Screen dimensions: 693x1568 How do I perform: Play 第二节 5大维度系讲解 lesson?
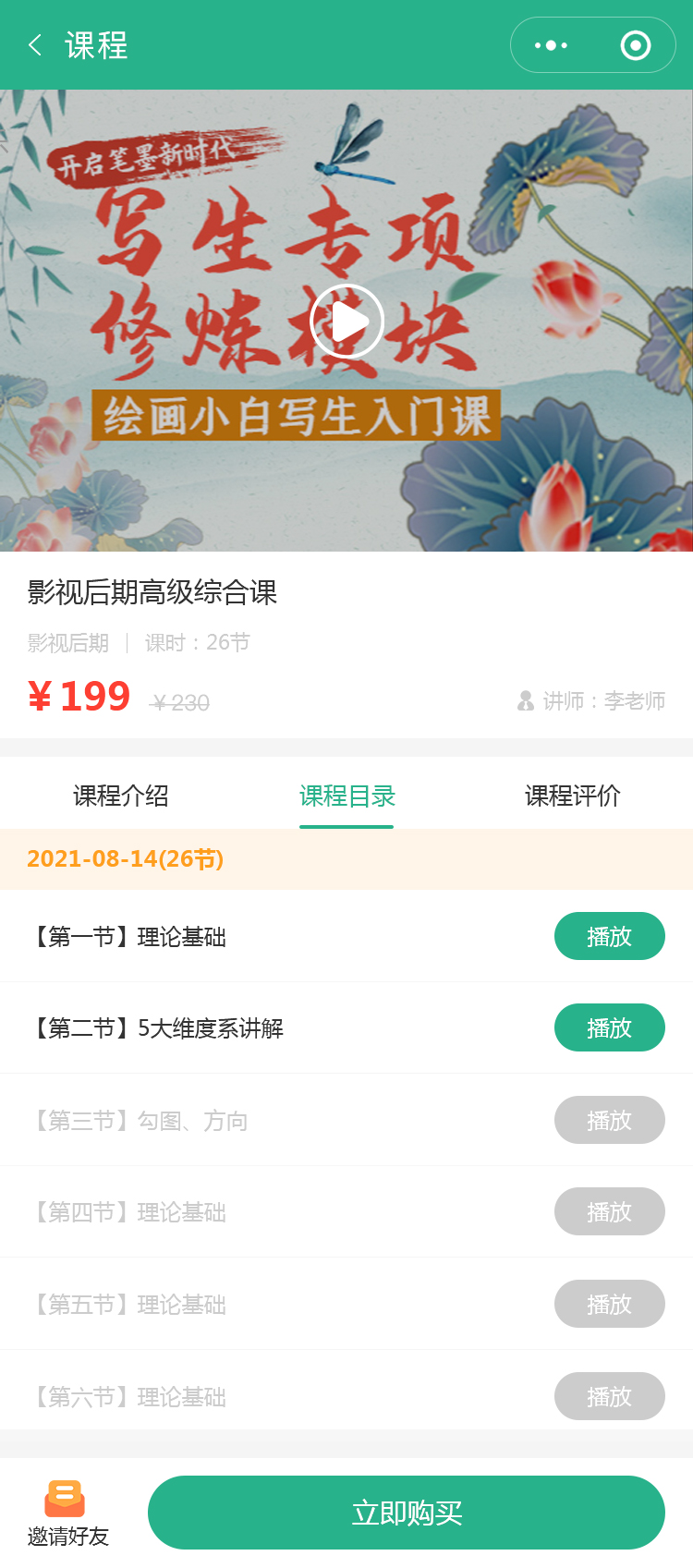pos(609,1027)
